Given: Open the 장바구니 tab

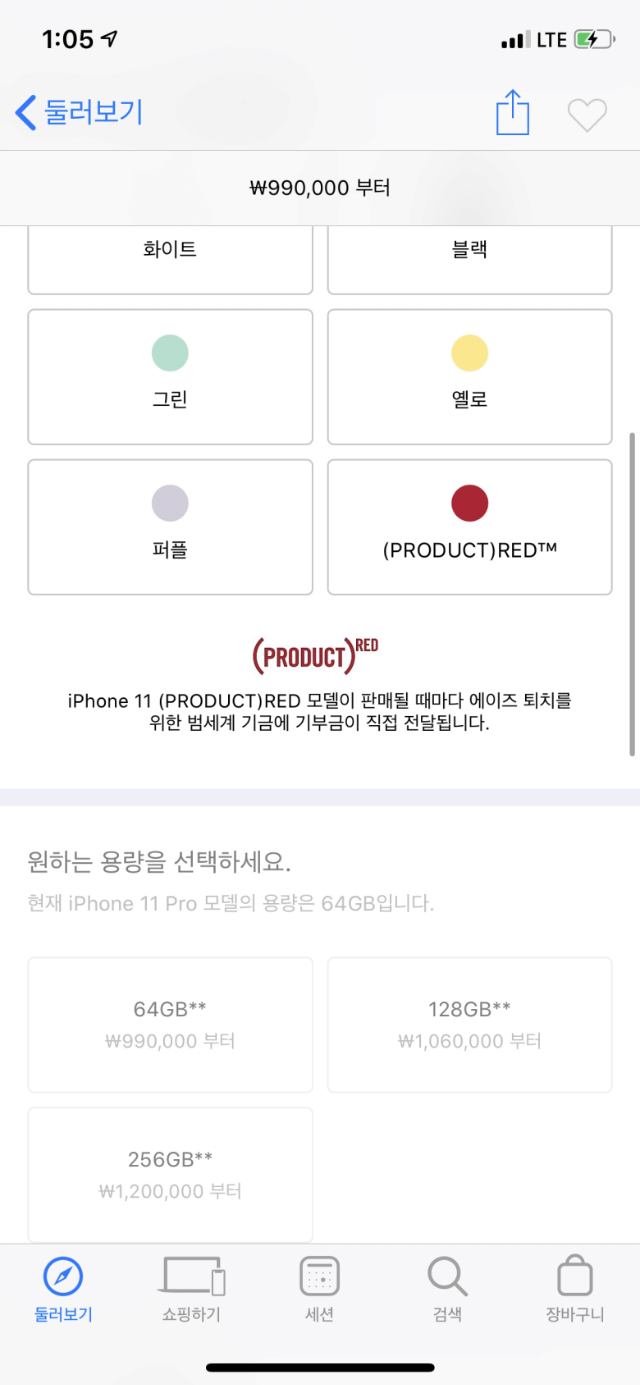Looking at the screenshot, I should click(x=574, y=1290).
